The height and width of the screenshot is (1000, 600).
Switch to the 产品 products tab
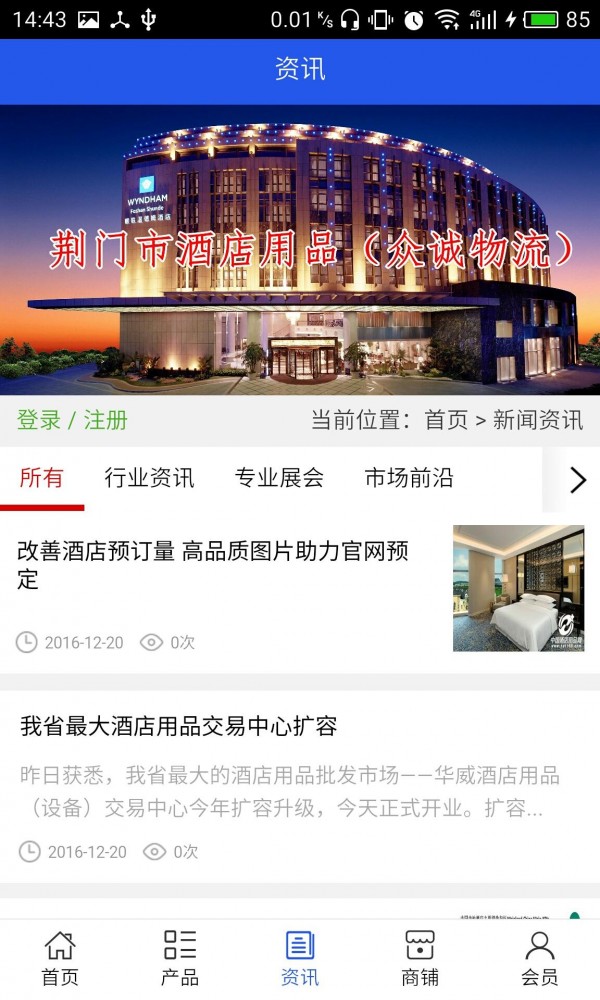(180, 958)
